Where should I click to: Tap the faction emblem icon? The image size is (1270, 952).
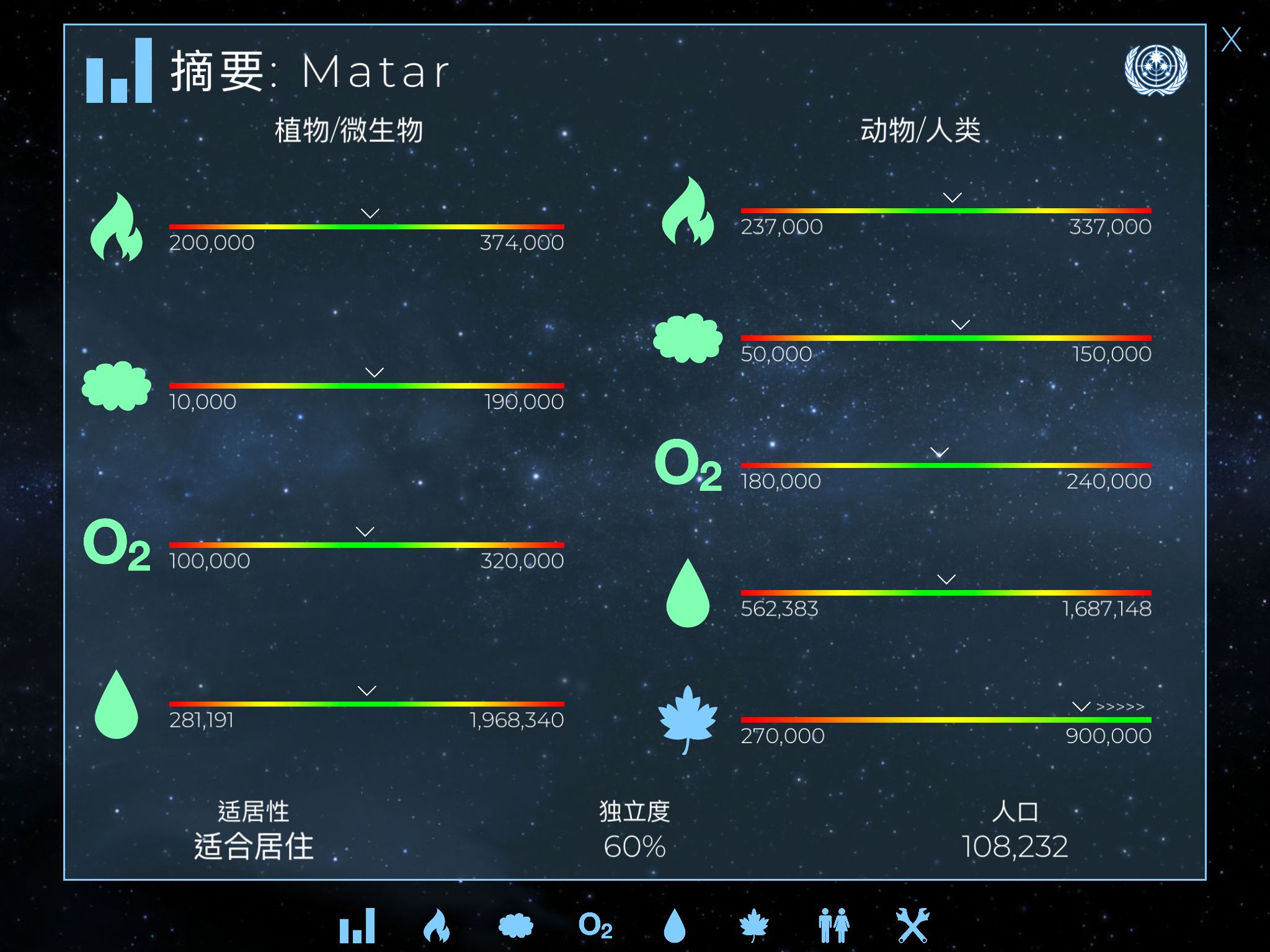(x=1156, y=70)
